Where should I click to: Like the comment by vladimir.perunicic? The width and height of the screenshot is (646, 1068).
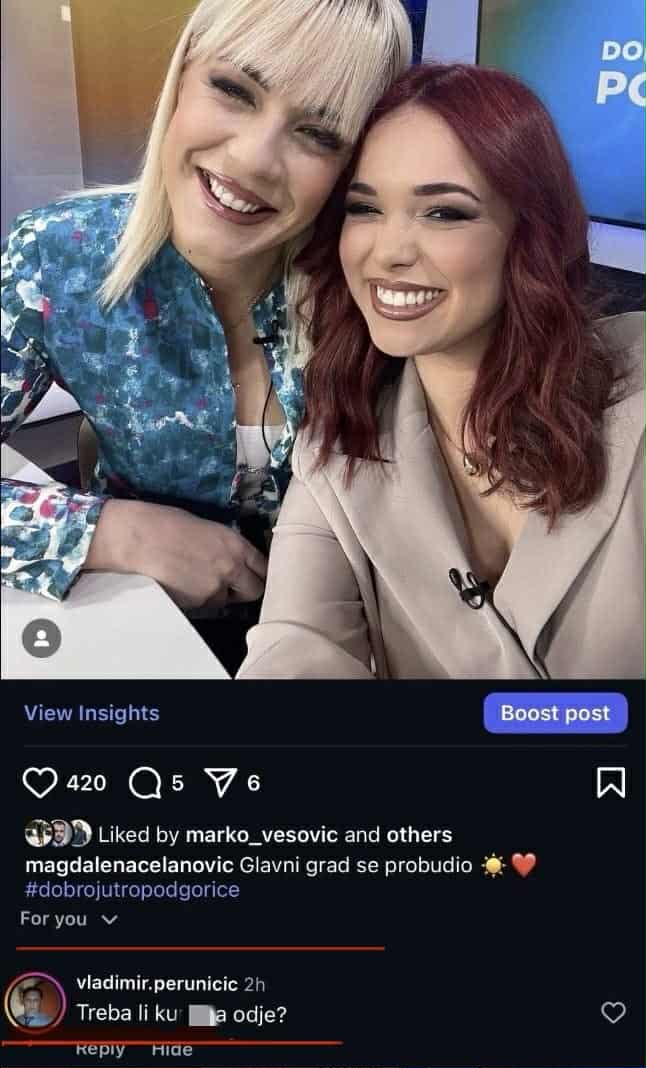[x=613, y=1013]
